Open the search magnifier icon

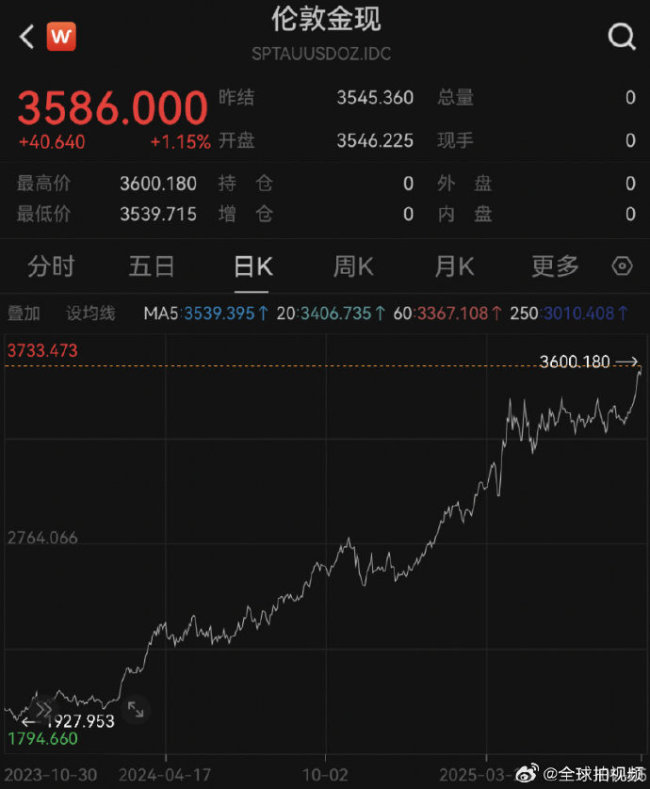pyautogui.click(x=621, y=37)
